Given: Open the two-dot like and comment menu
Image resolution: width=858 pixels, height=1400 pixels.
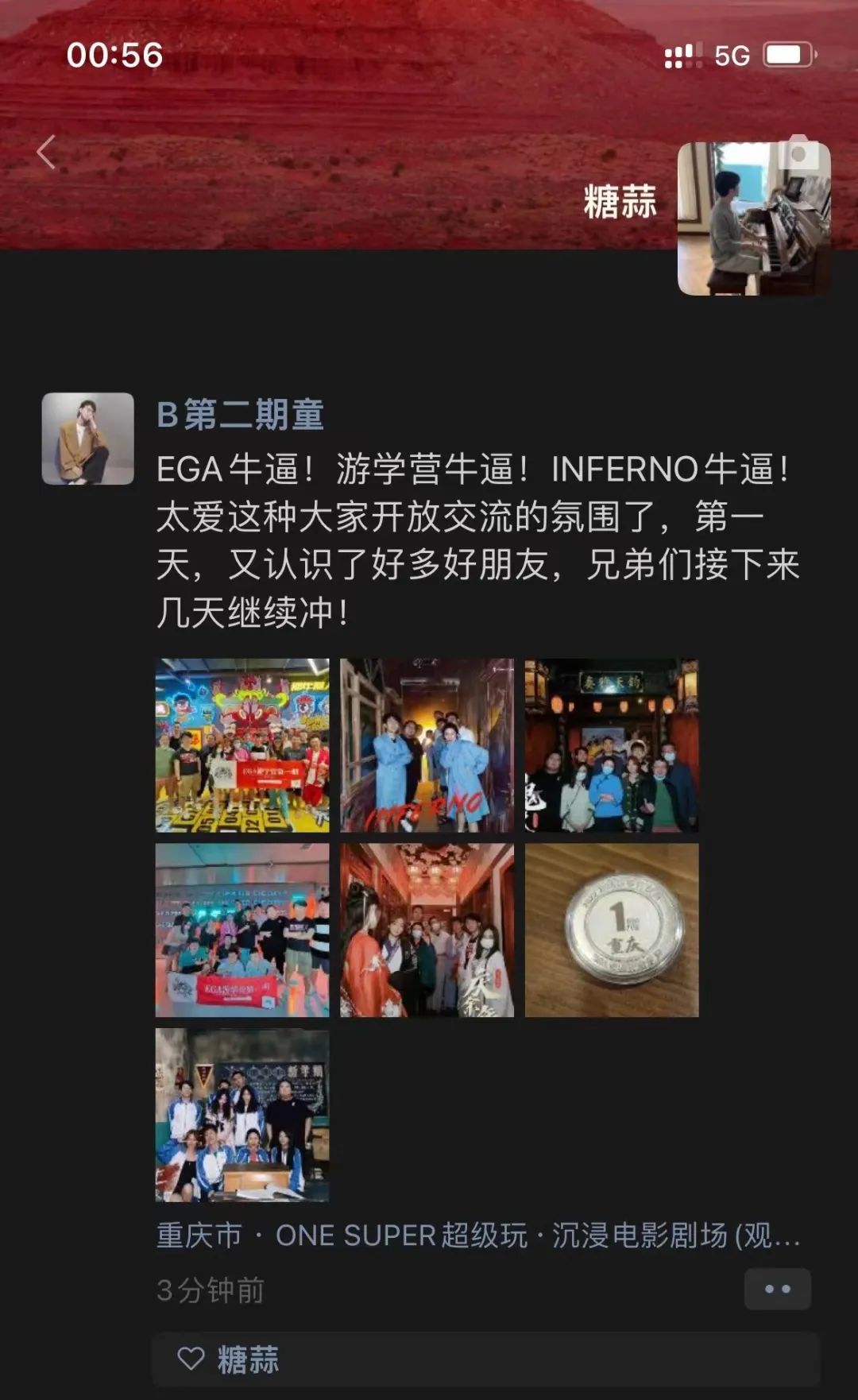Looking at the screenshot, I should pyautogui.click(x=777, y=1289).
